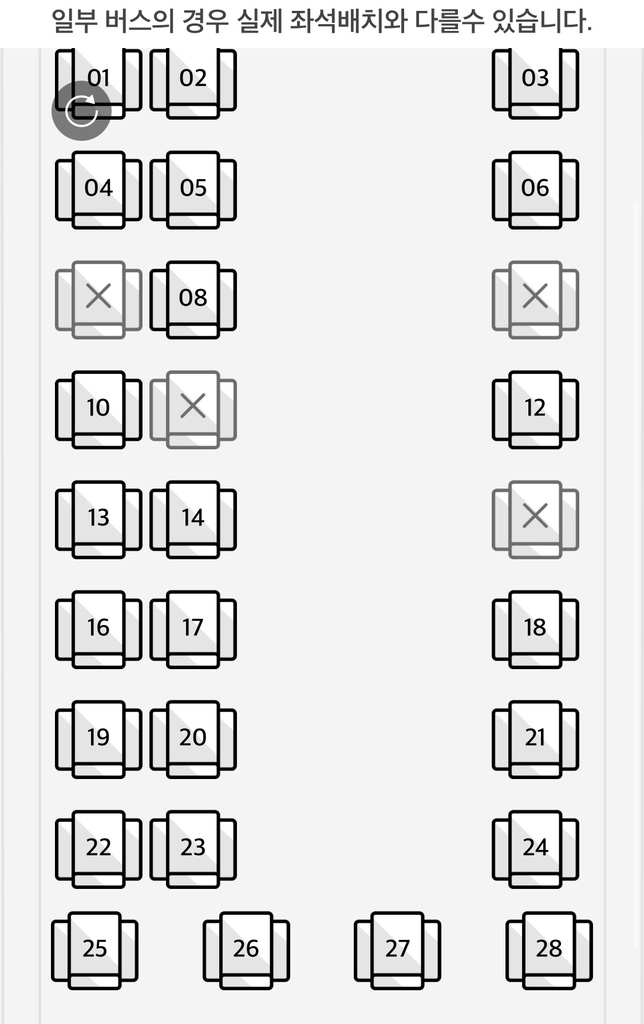The image size is (644, 1024).
Task: Pick seat 14
Action: click(193, 519)
